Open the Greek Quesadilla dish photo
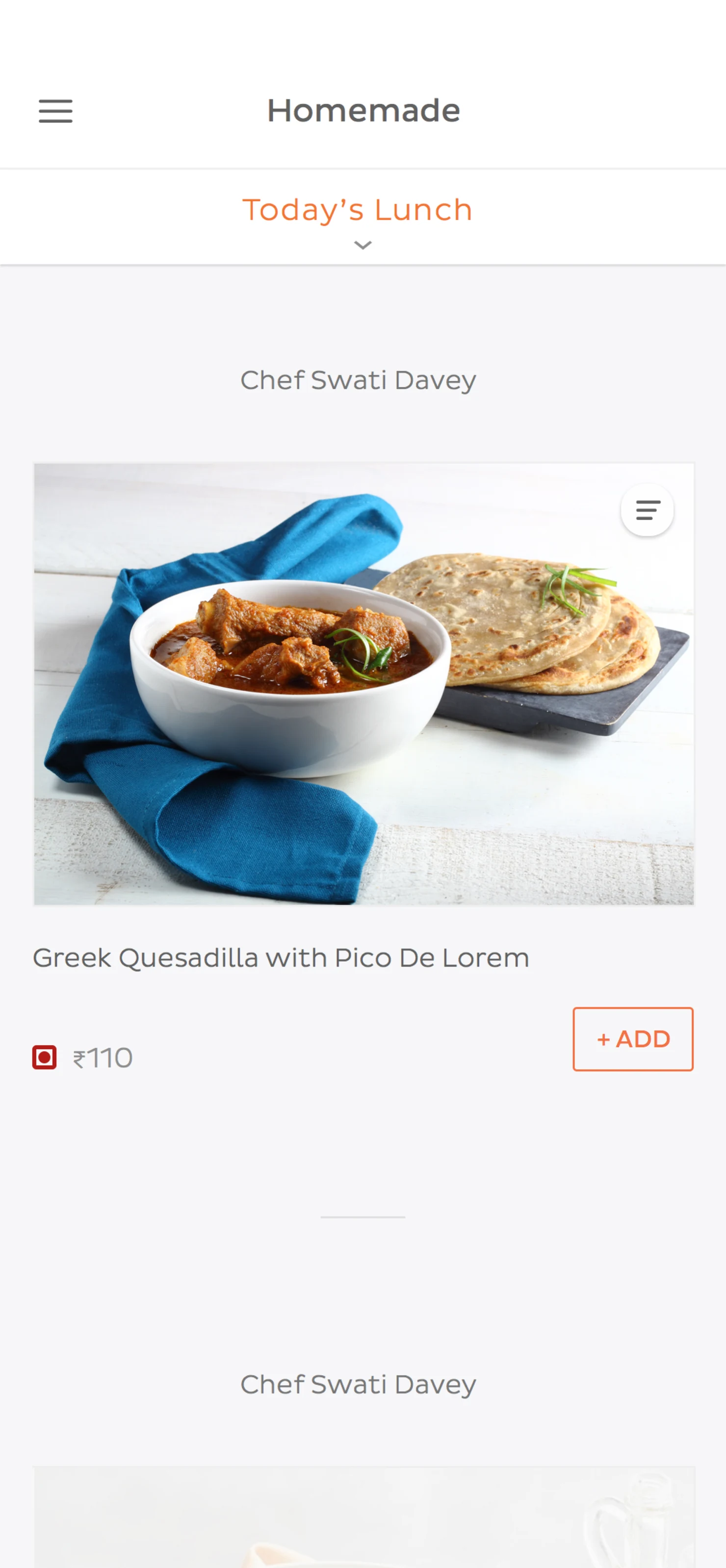This screenshot has width=726, height=1568. click(364, 684)
